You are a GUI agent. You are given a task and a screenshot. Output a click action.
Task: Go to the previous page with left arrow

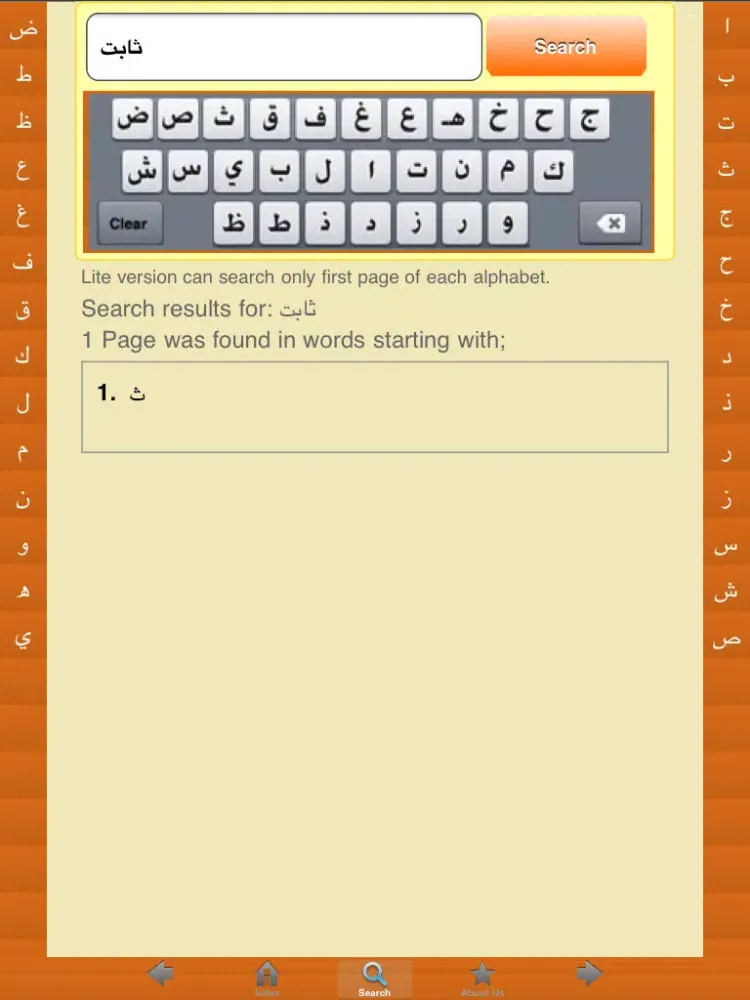pyautogui.click(x=161, y=974)
